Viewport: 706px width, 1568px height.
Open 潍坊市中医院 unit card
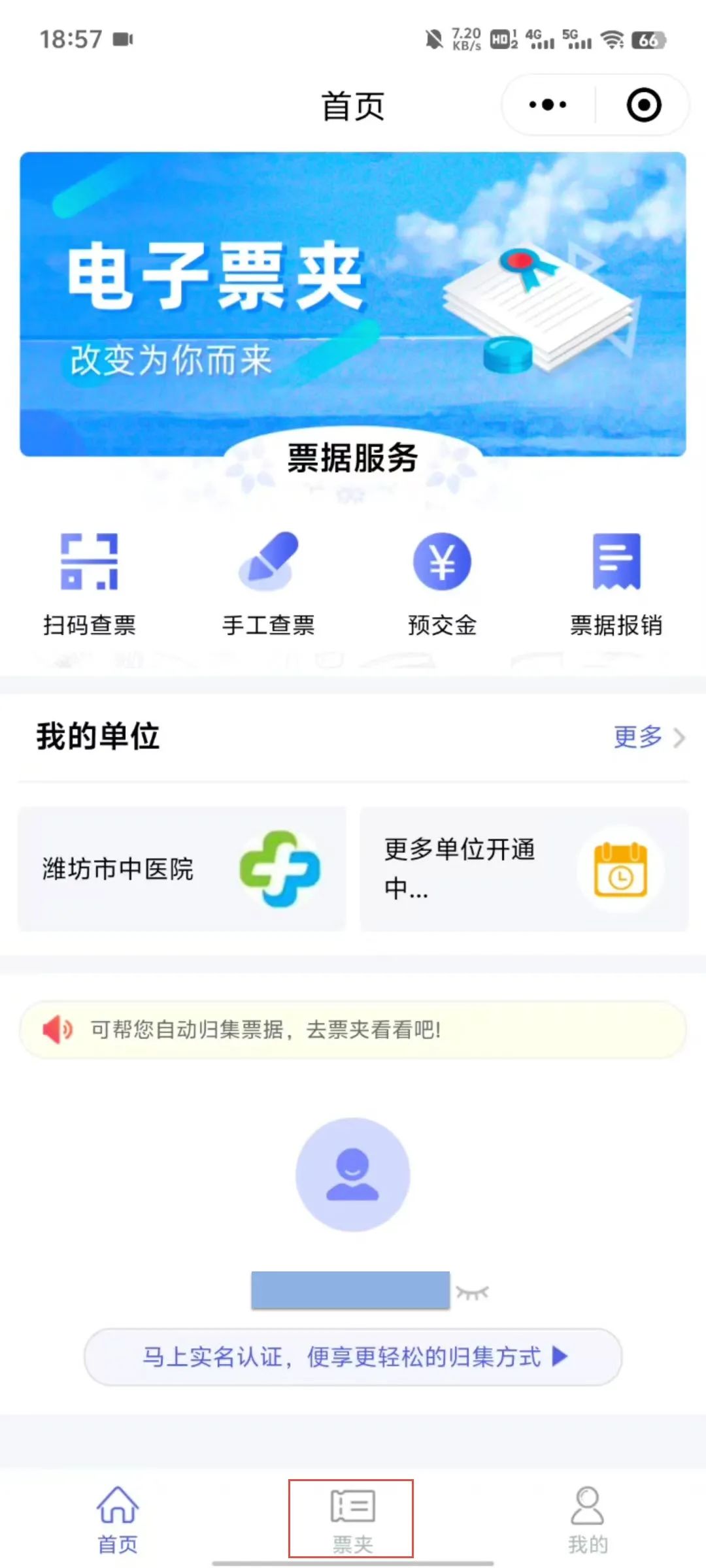click(182, 869)
